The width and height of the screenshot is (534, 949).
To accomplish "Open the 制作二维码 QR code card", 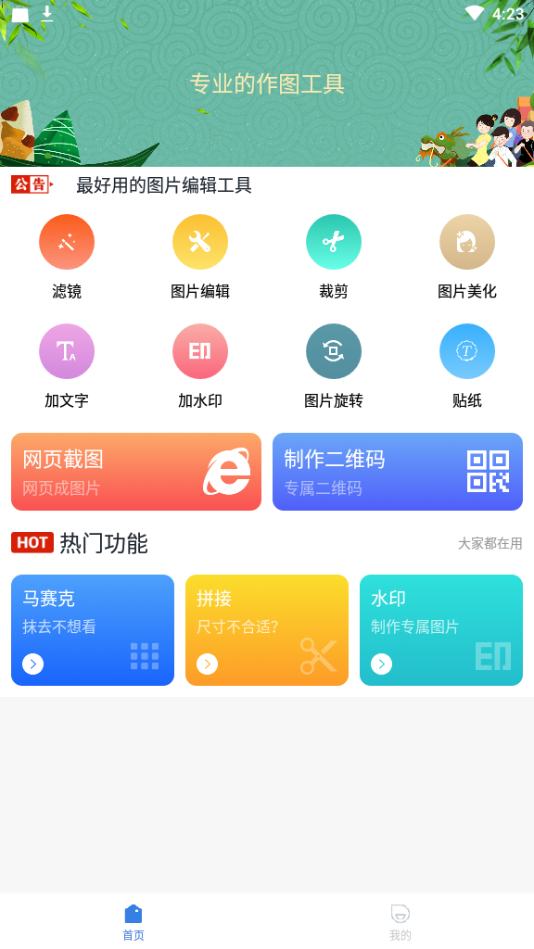I will pyautogui.click(x=398, y=471).
